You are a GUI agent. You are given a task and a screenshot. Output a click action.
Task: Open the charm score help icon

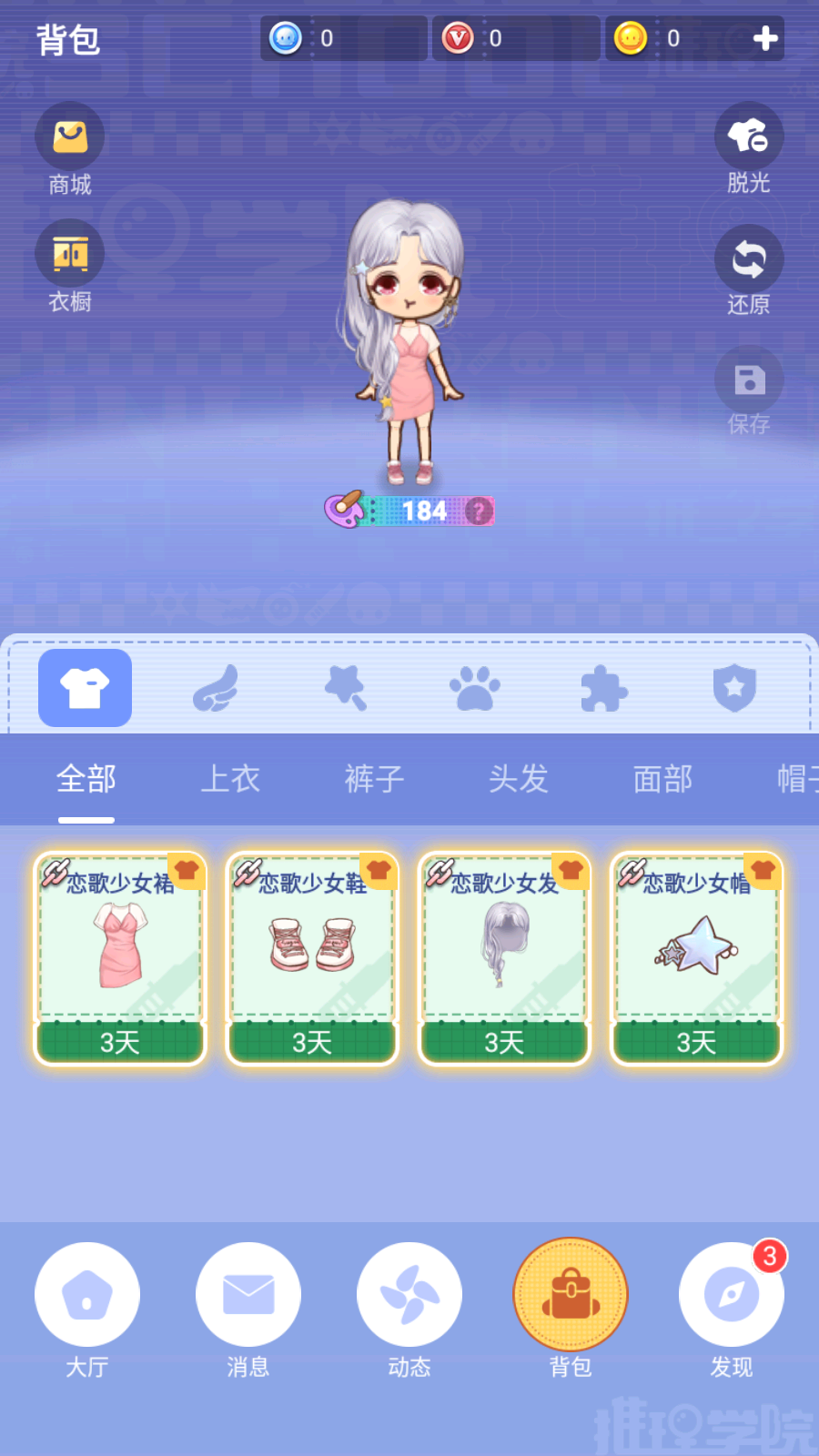[x=478, y=511]
